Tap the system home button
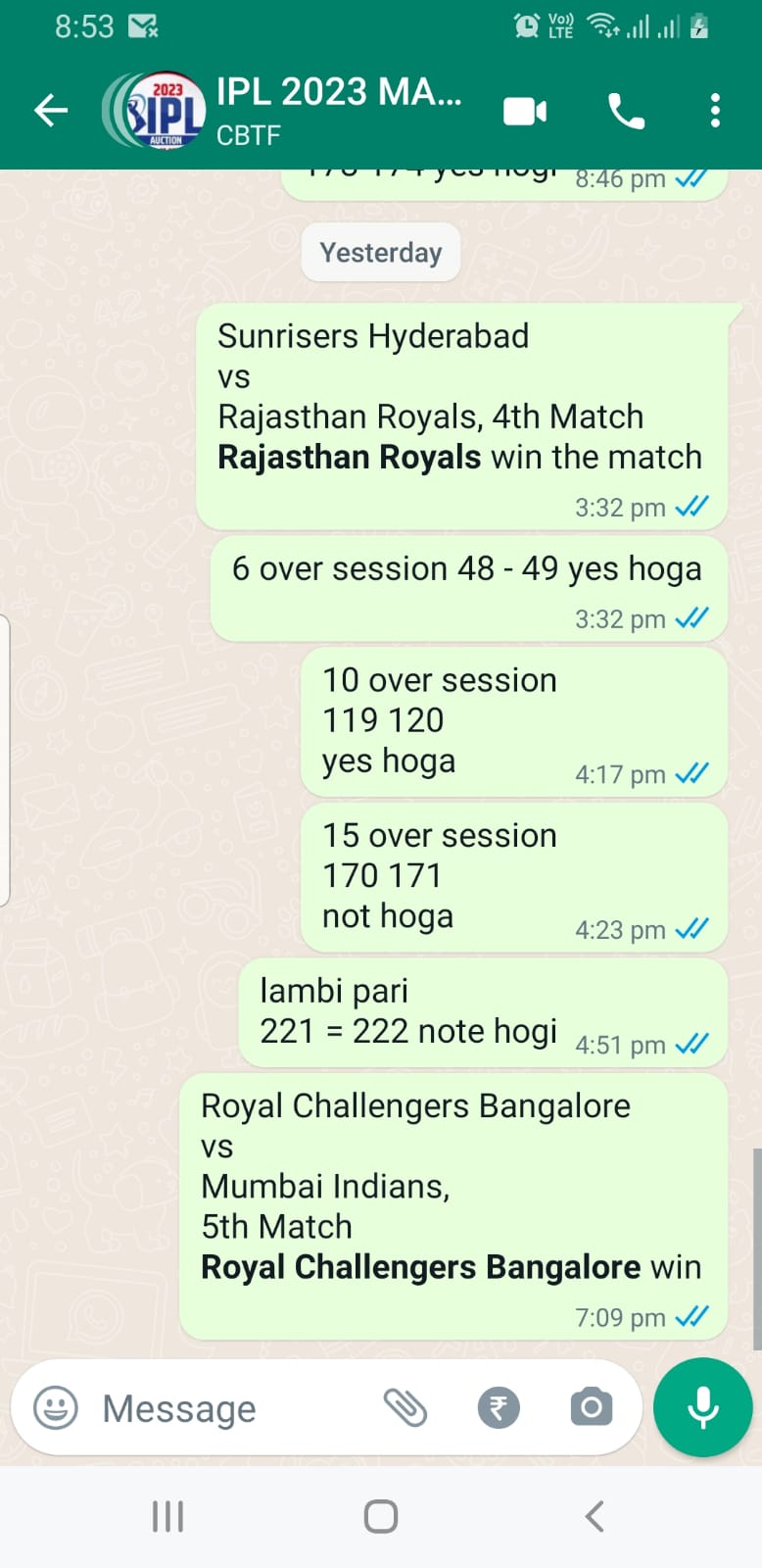Viewport: 762px width, 1568px height. tap(380, 1516)
